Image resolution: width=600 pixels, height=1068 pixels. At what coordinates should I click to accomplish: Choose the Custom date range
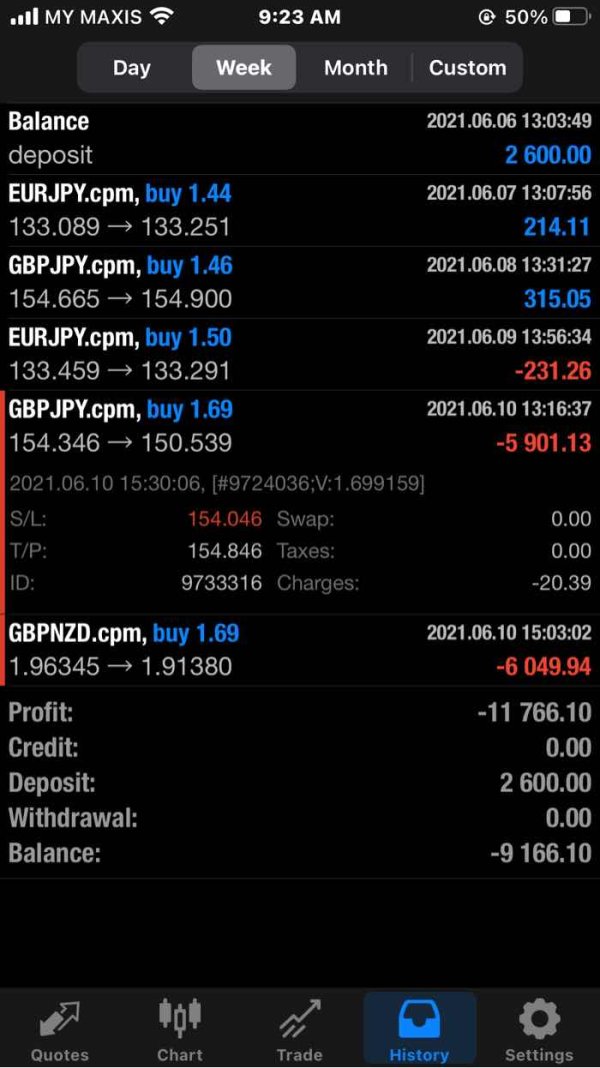click(467, 67)
